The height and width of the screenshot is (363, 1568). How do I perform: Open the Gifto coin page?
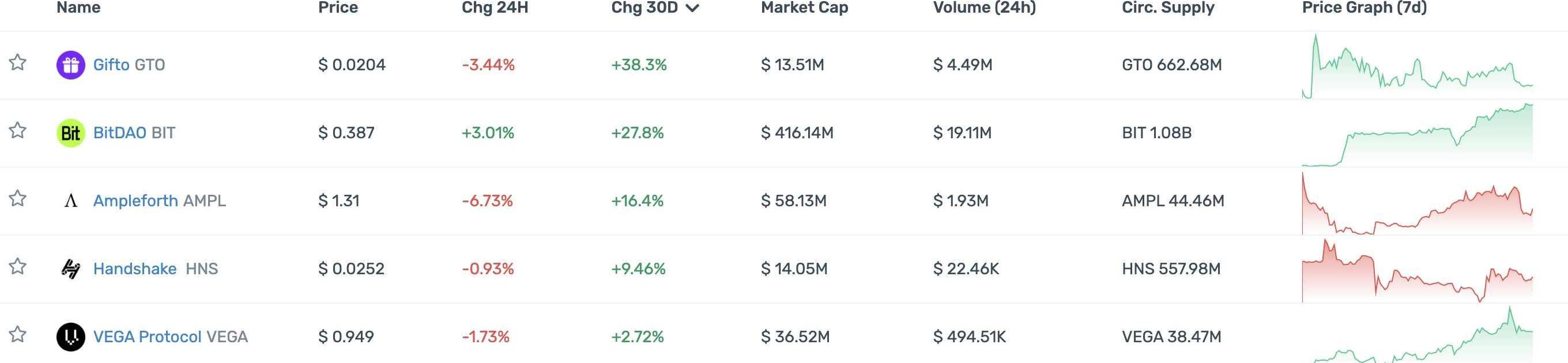pyautogui.click(x=111, y=65)
